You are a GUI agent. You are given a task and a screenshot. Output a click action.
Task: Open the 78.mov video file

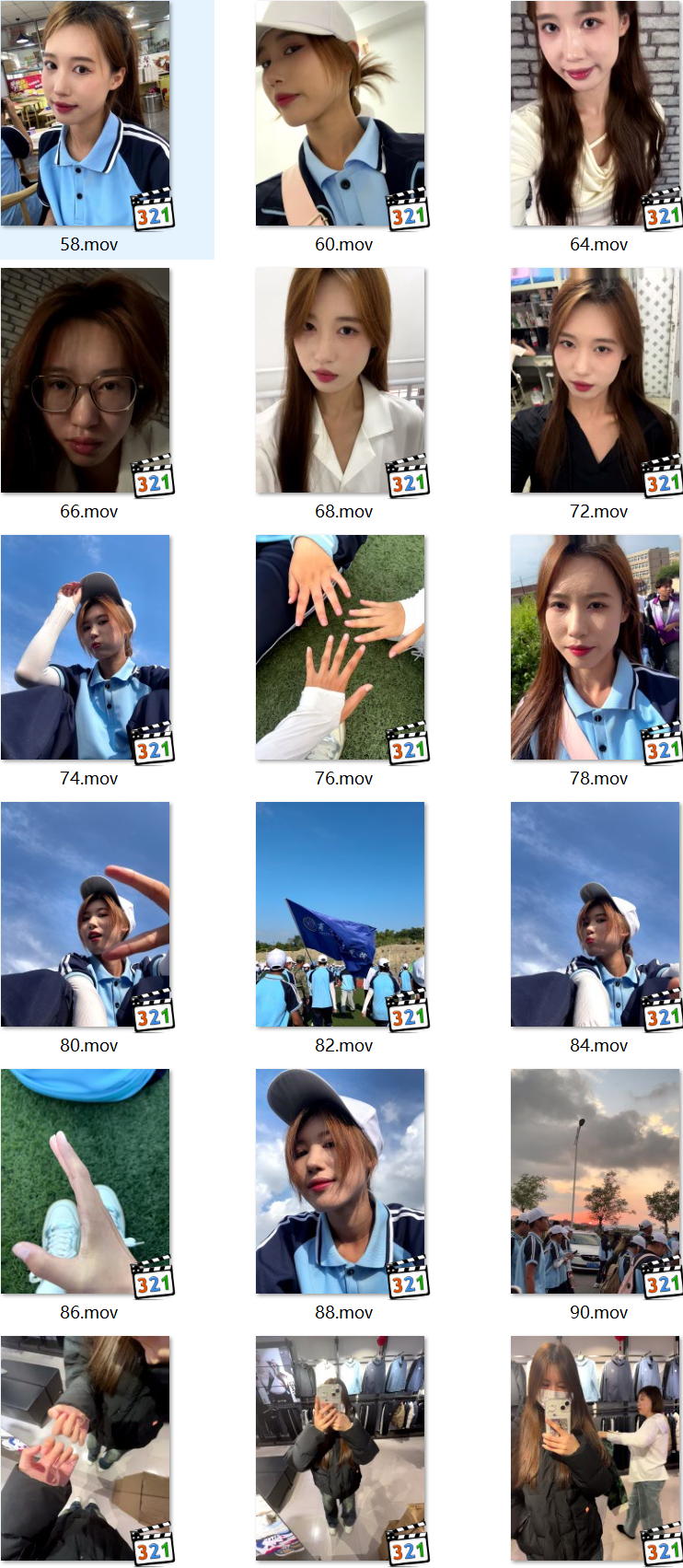tap(595, 647)
